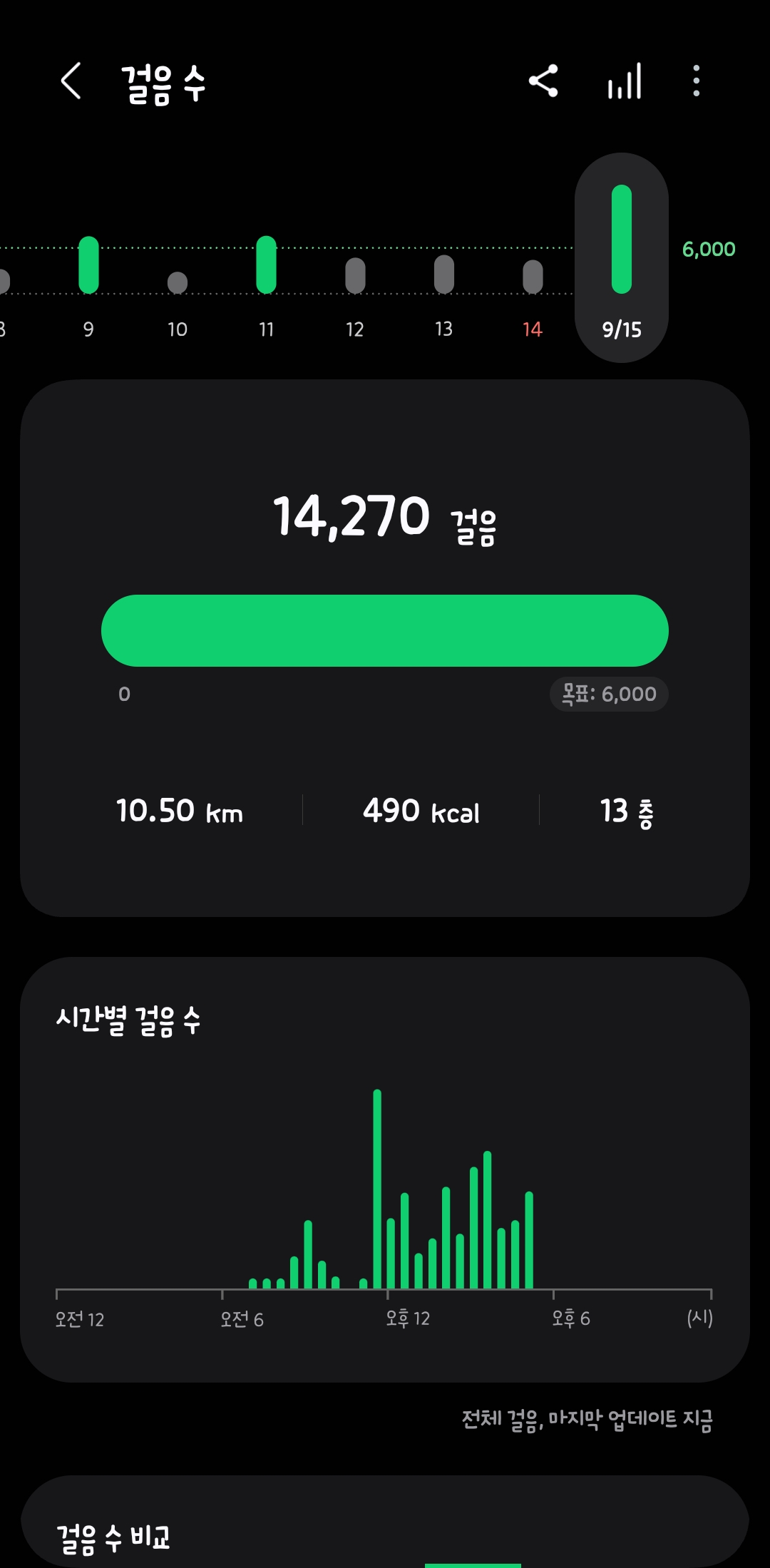The width and height of the screenshot is (770, 1568).
Task: Tap the 목표: 6,000 goal chip
Action: [x=609, y=694]
